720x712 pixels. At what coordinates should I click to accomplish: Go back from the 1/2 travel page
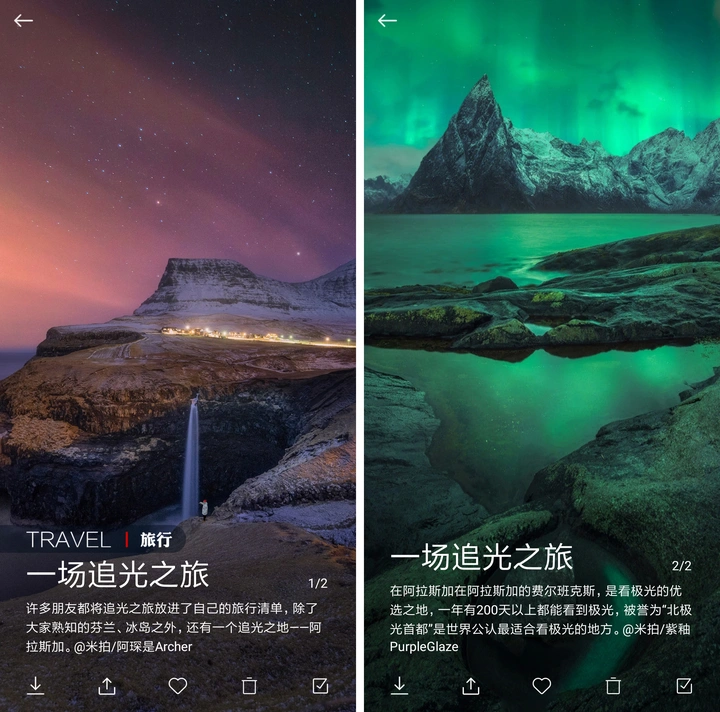click(x=23, y=20)
